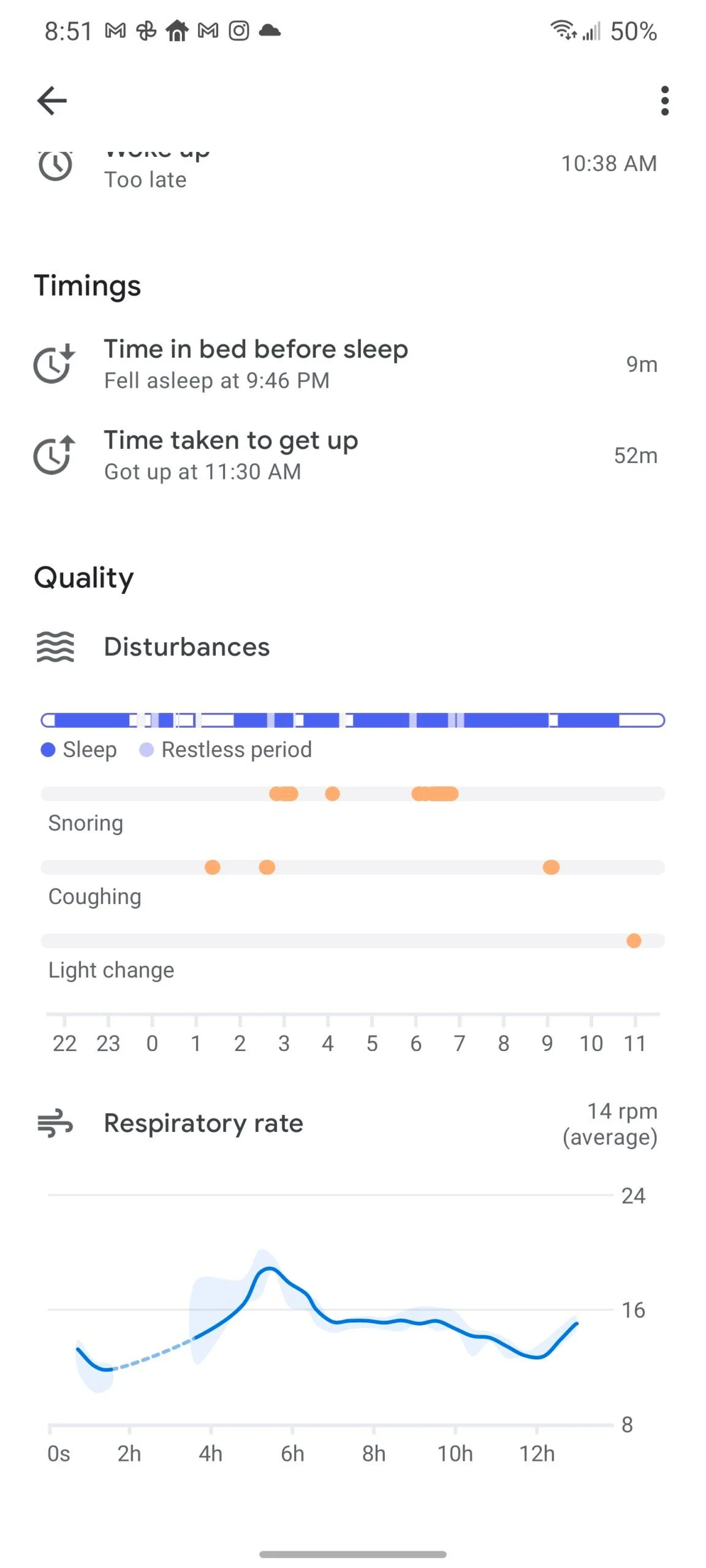Tap the Fell asleep at 9:46 PM entry
This screenshot has width=706, height=1568.
click(216, 380)
